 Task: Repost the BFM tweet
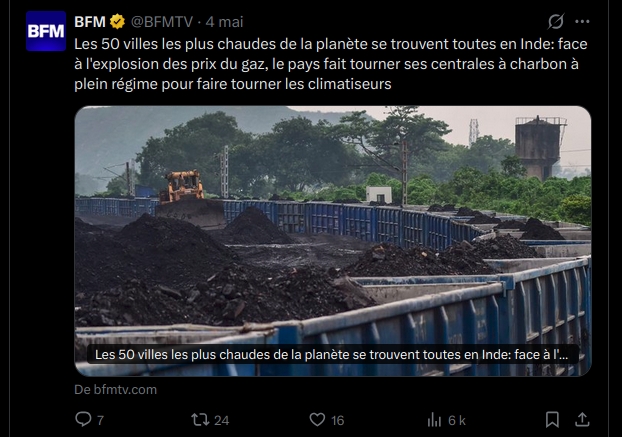tap(210, 420)
